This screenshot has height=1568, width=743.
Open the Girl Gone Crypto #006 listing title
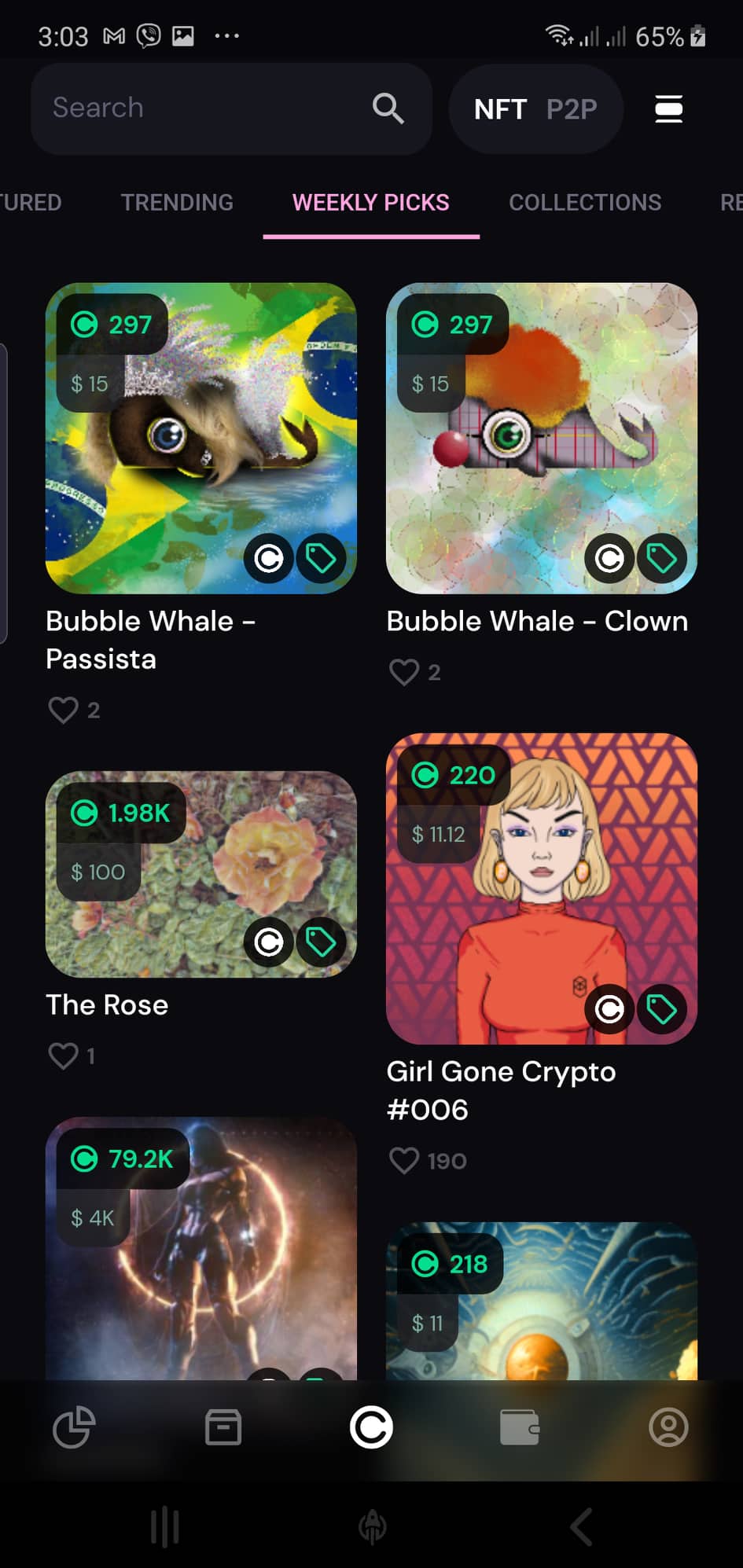[x=501, y=1090]
